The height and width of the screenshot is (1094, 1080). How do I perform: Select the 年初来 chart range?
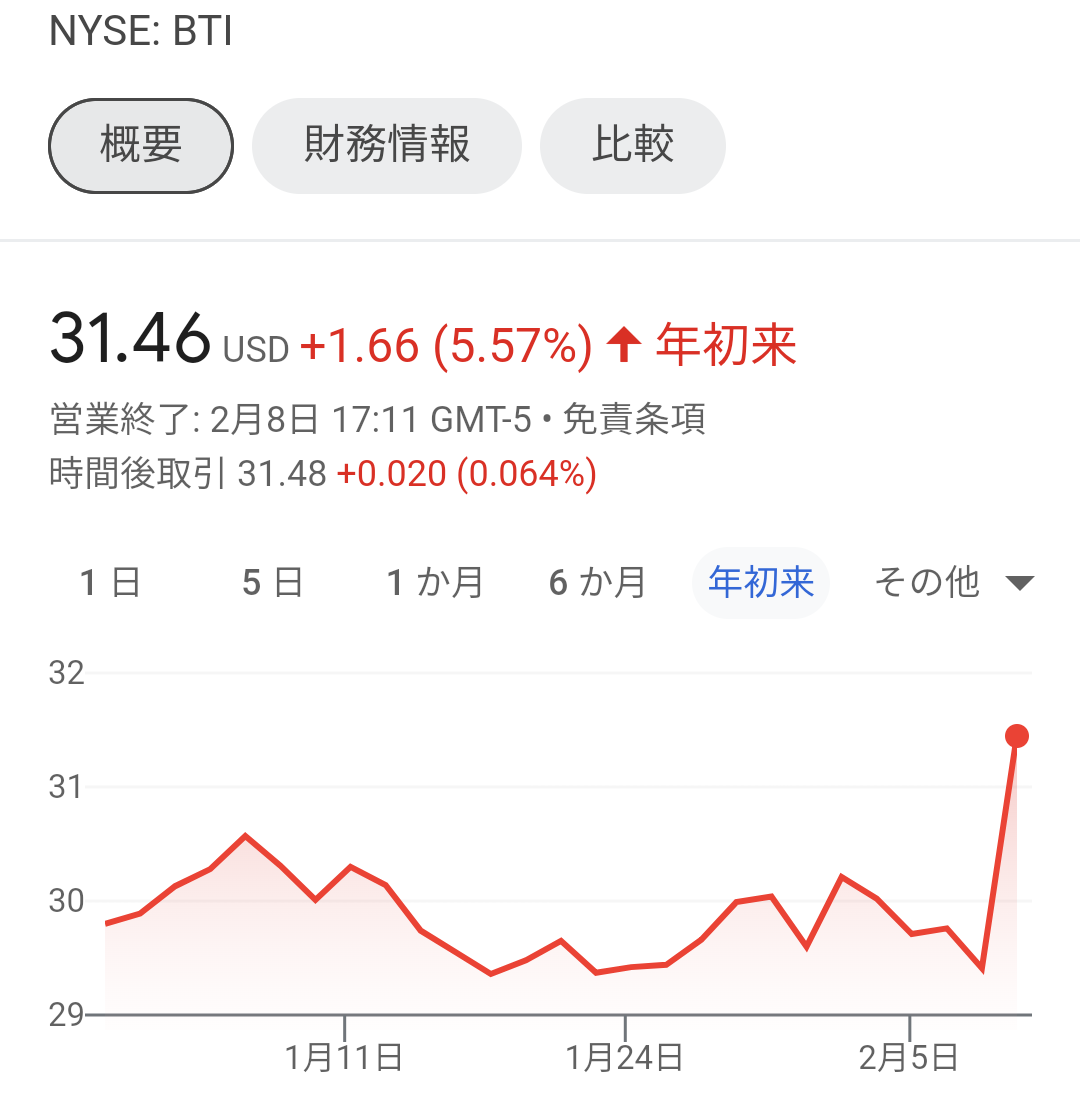[760, 583]
